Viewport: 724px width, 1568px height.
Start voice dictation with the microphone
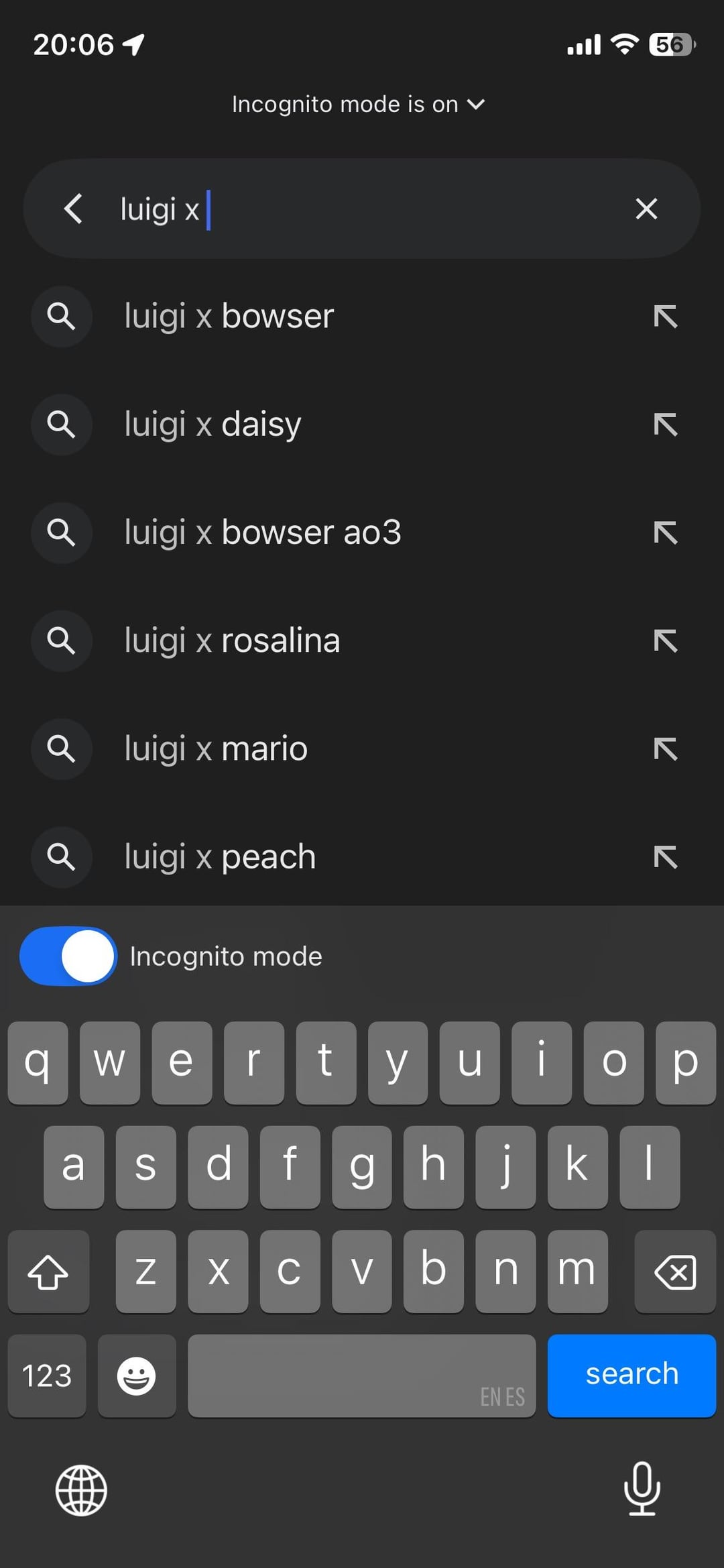(x=642, y=1490)
